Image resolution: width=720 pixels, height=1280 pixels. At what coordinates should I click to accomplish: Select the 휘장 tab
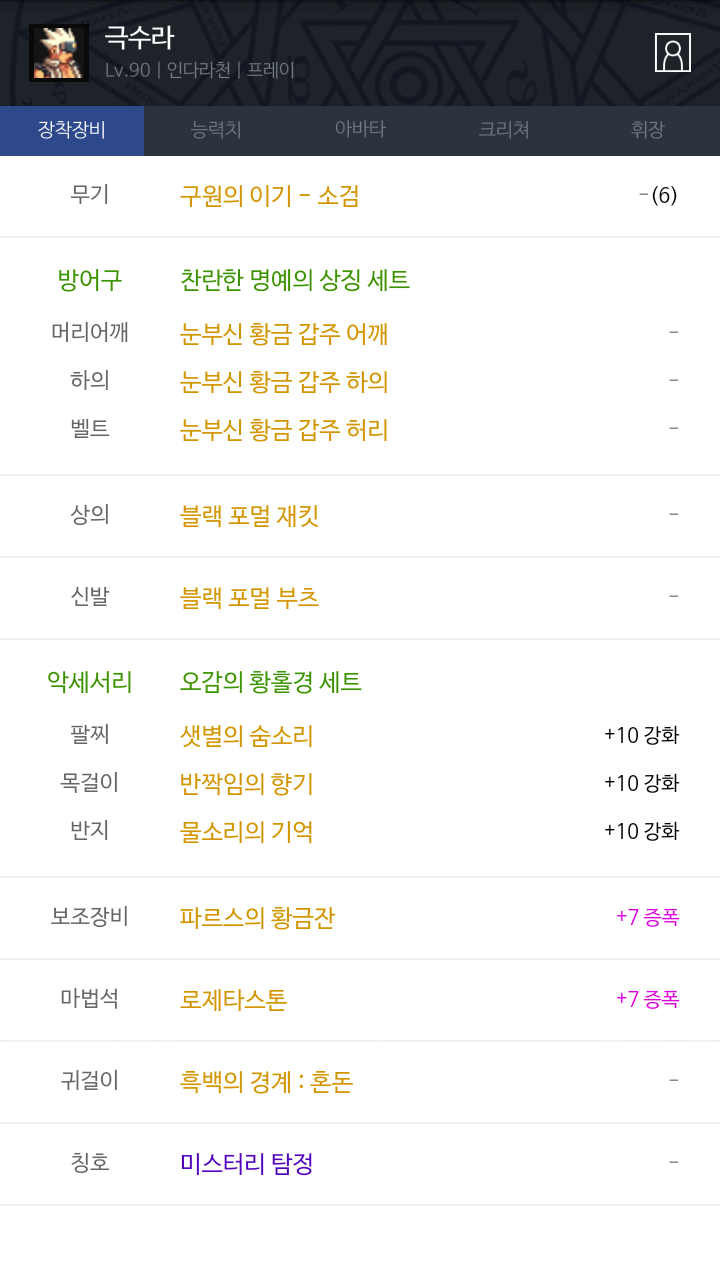coord(648,130)
